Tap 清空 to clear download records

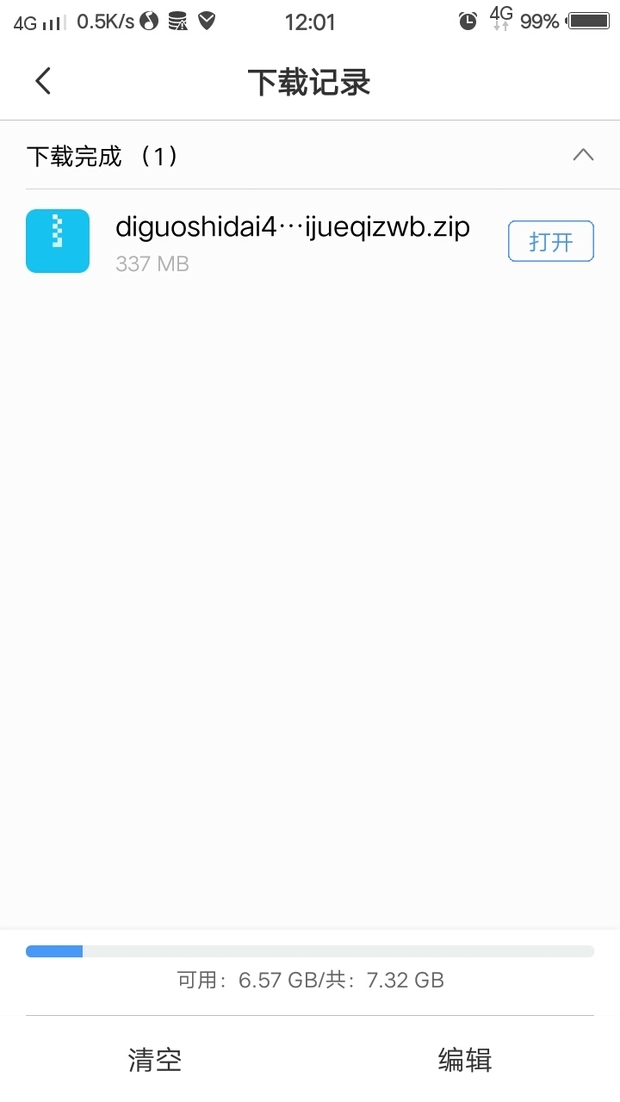coord(155,1059)
